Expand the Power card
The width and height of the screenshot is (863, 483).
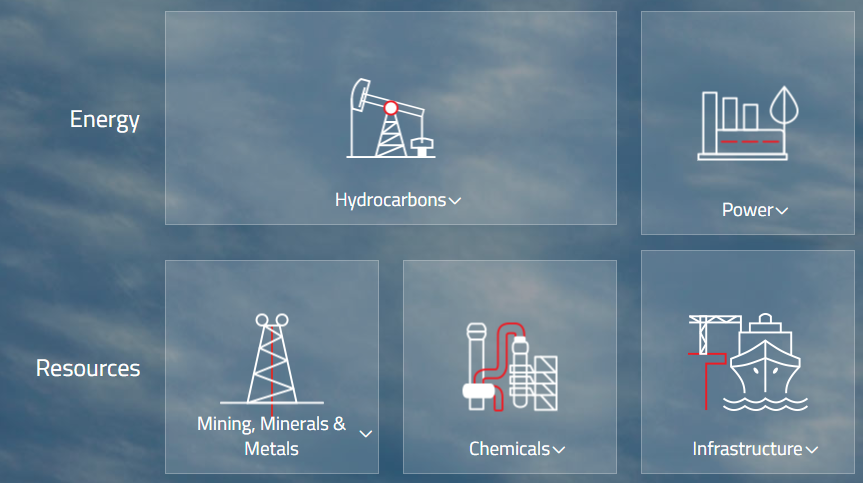click(x=755, y=210)
